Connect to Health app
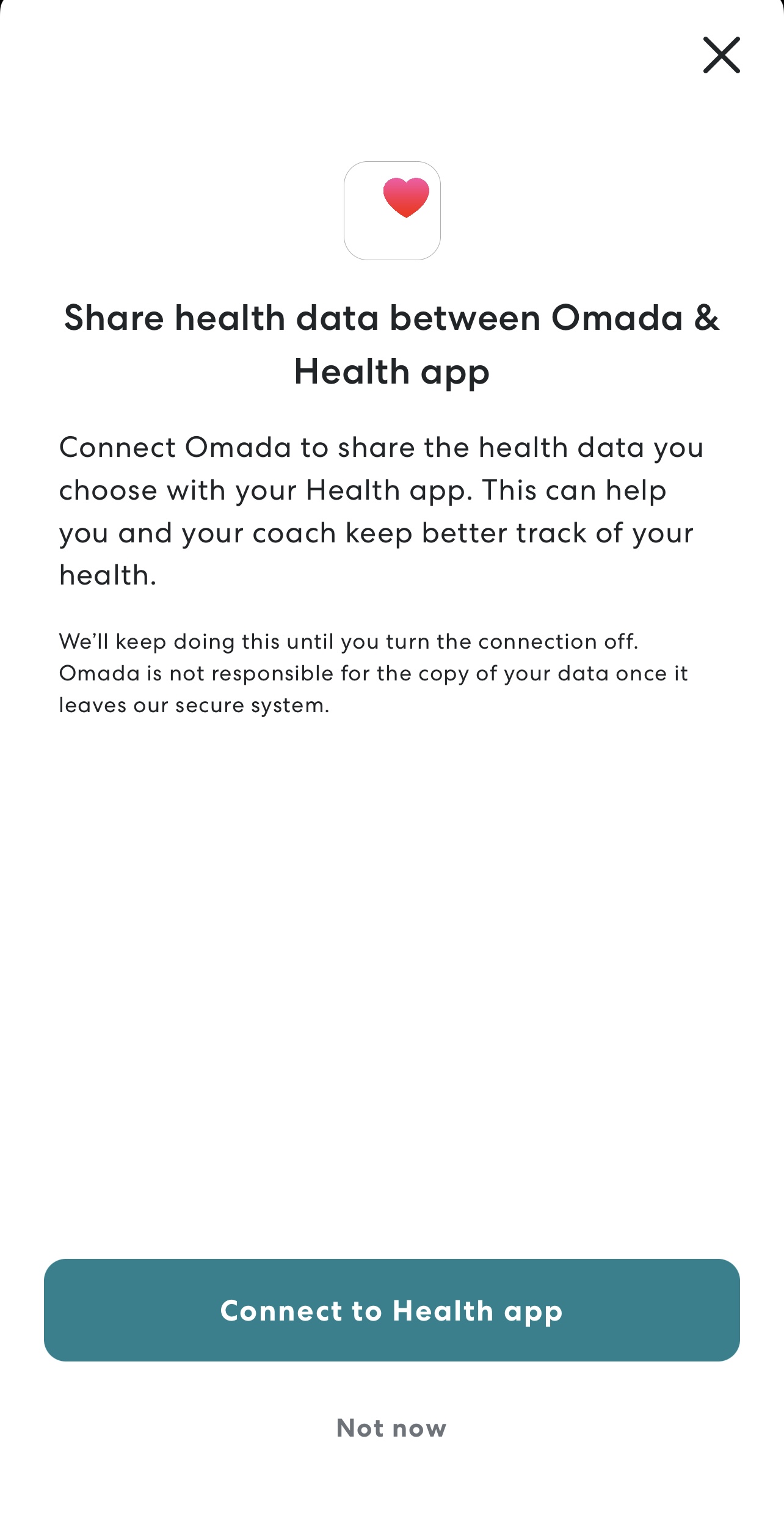The image size is (784, 1538). pos(392,1310)
